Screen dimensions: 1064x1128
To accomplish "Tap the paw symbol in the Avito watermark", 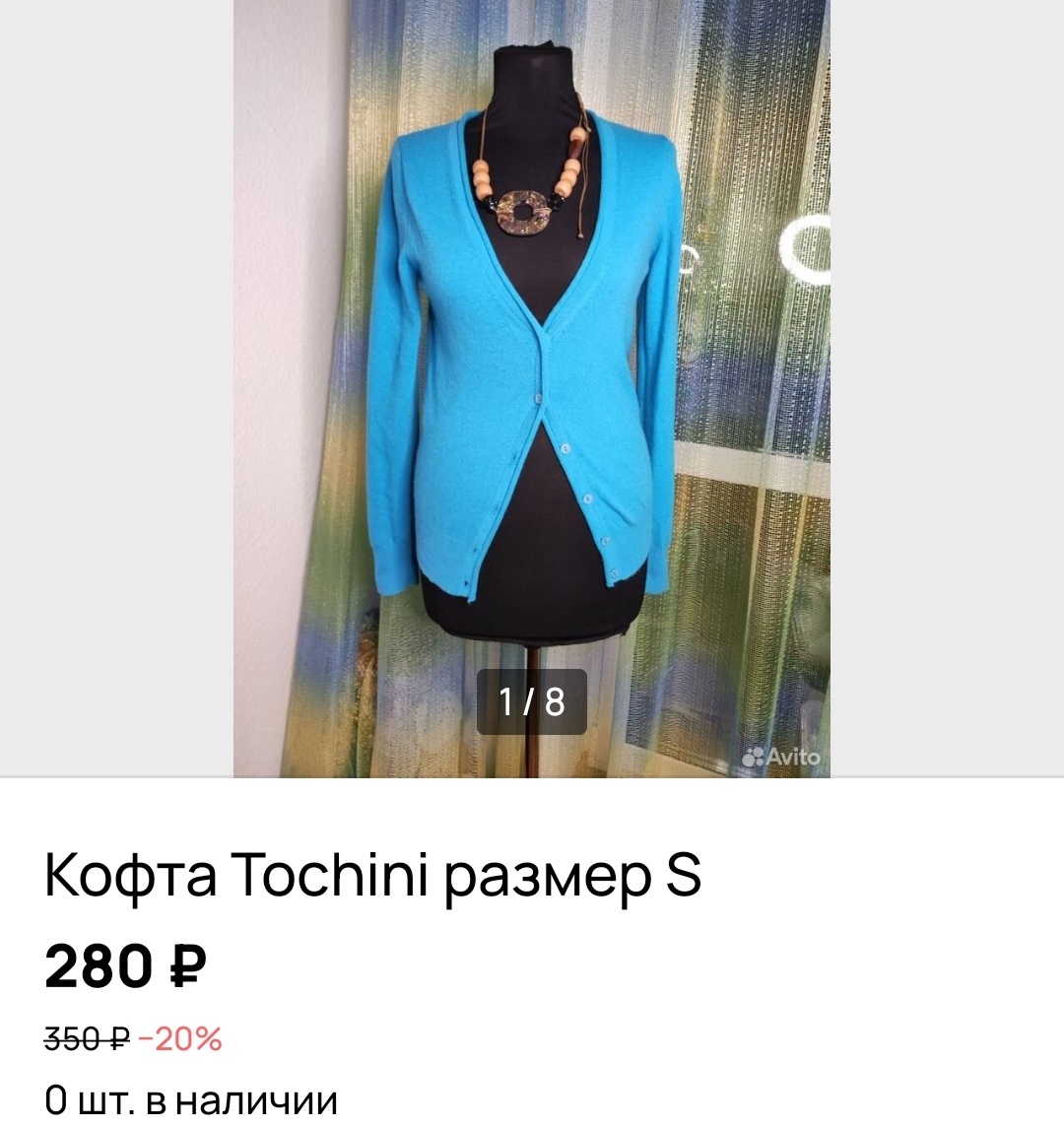I will [757, 757].
